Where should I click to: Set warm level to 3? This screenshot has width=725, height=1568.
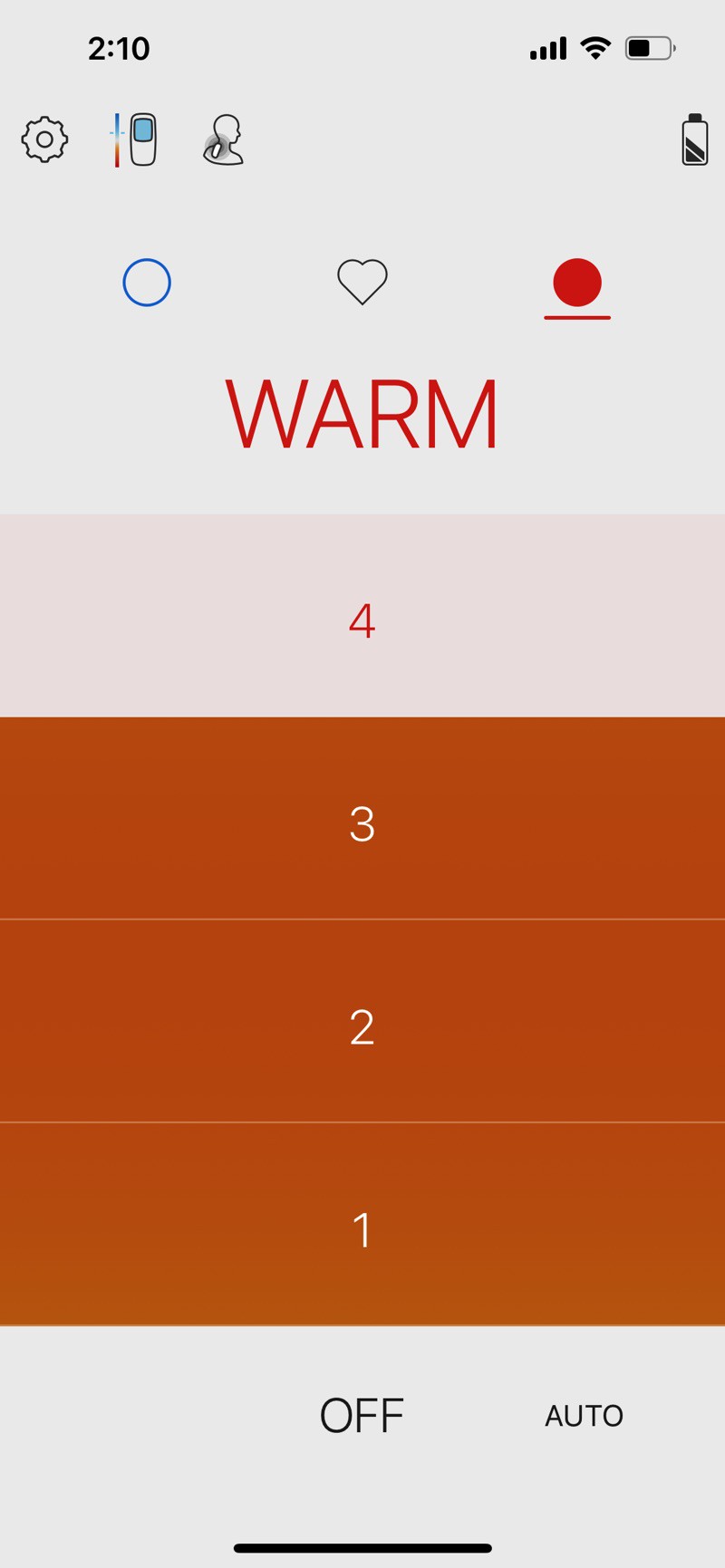[362, 821]
